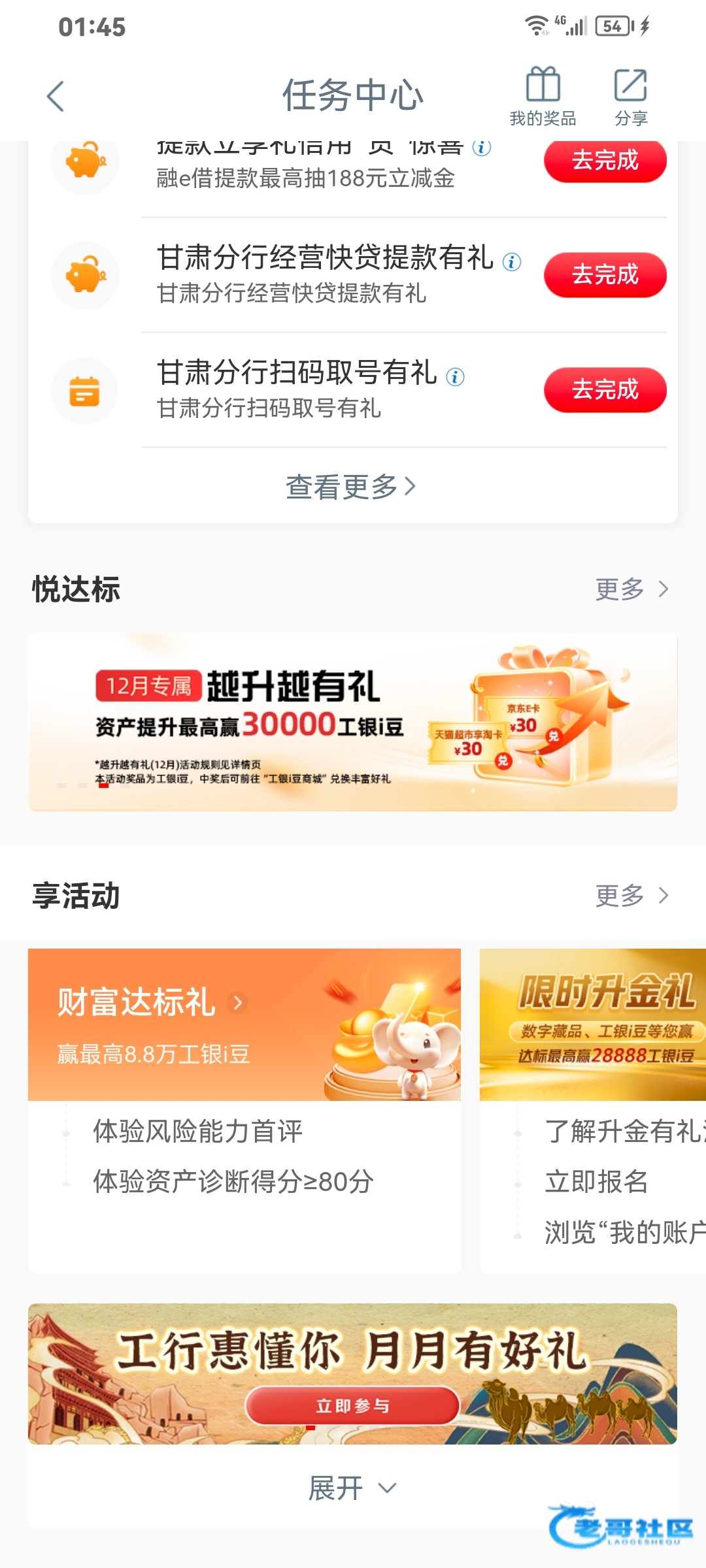This screenshot has height=1568, width=706.
Task: Open 我的奖品 gift icon
Action: coord(543,96)
